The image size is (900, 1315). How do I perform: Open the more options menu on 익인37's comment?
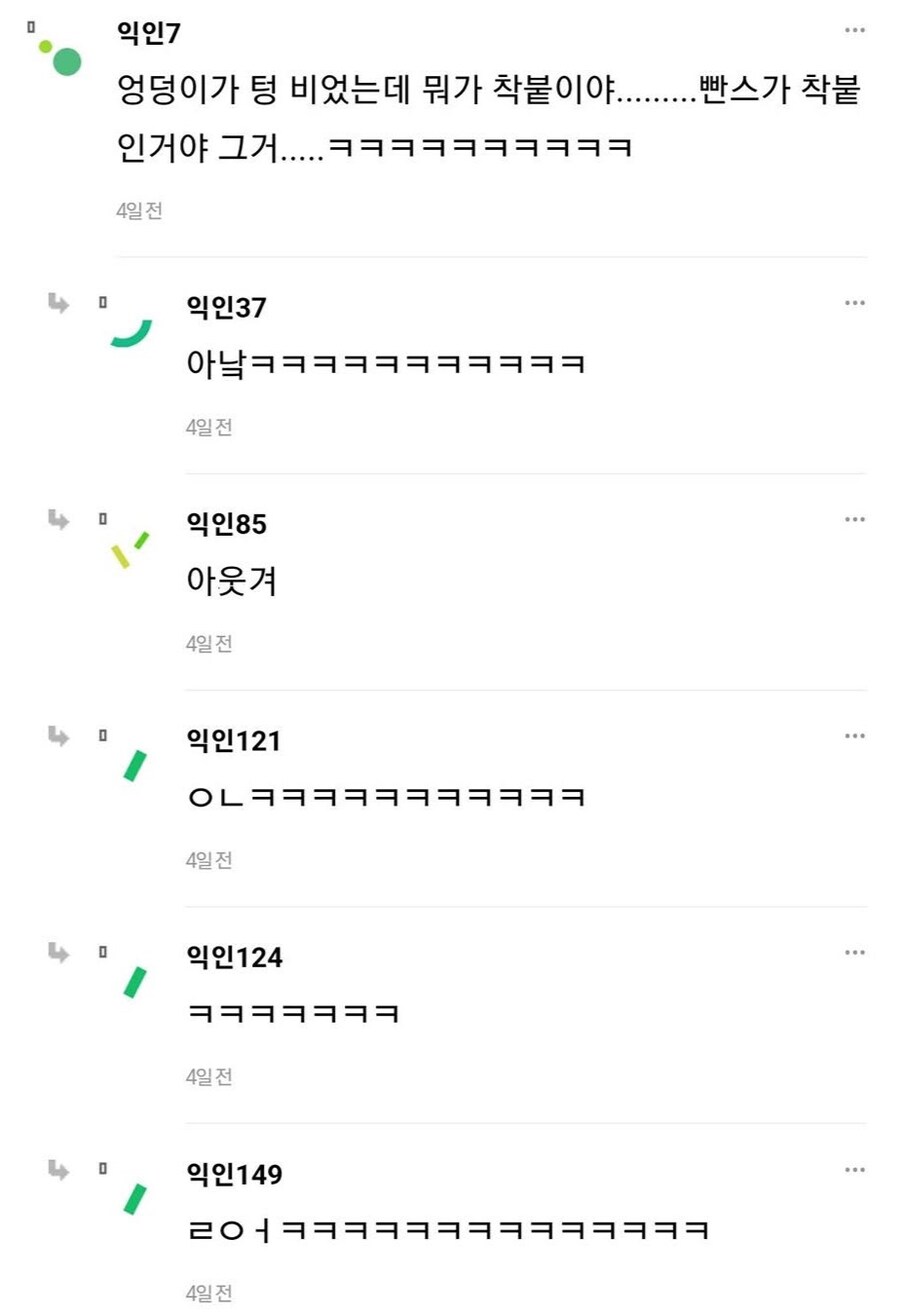[x=855, y=301]
